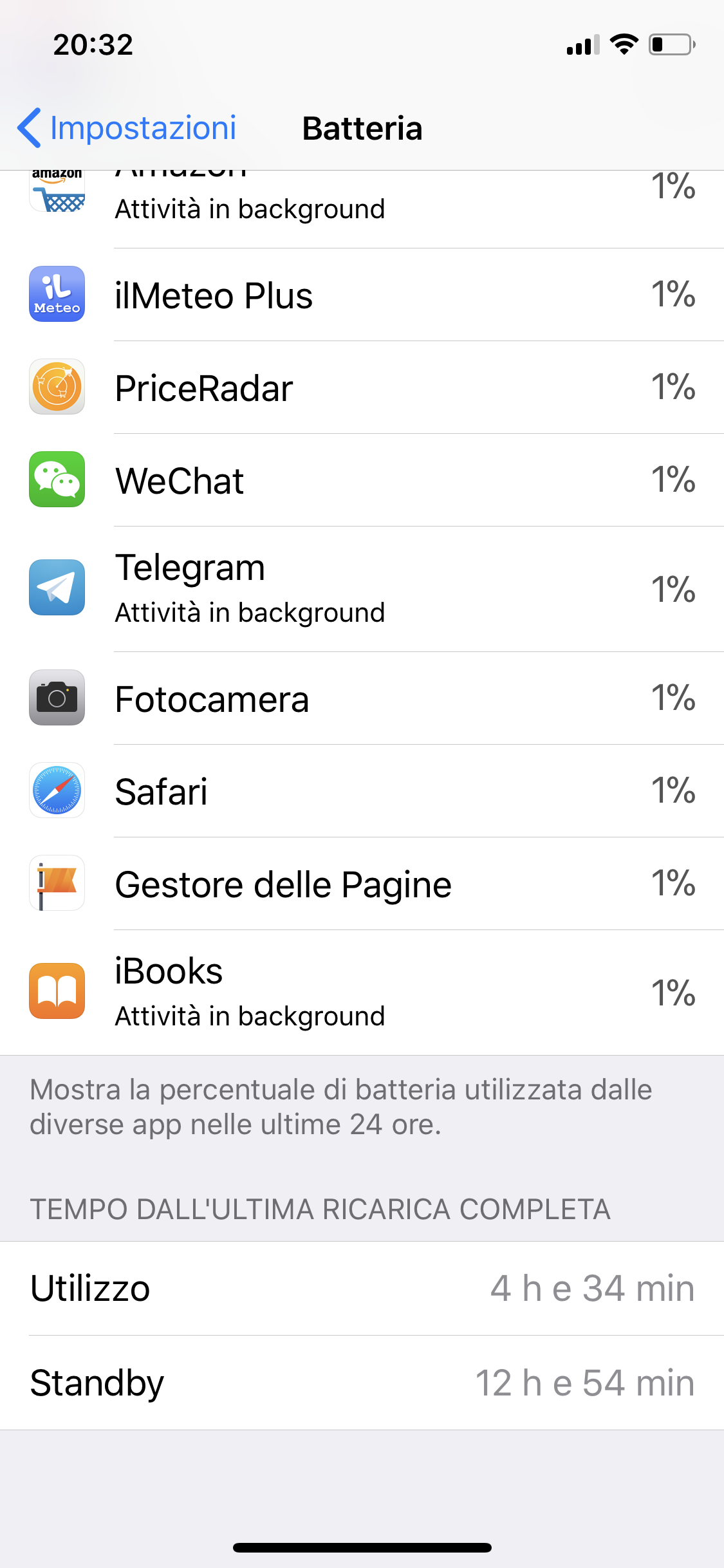This screenshot has width=724, height=1568.
Task: Show iBooks battery usage details
Action: pos(362,993)
